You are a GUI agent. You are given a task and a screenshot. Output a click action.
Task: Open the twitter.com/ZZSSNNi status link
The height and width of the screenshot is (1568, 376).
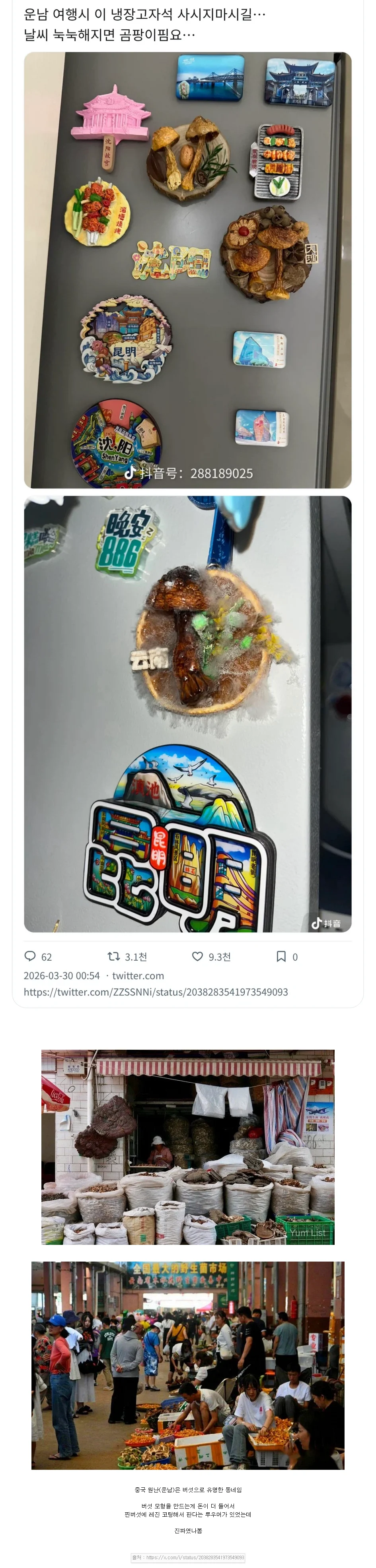click(x=156, y=992)
